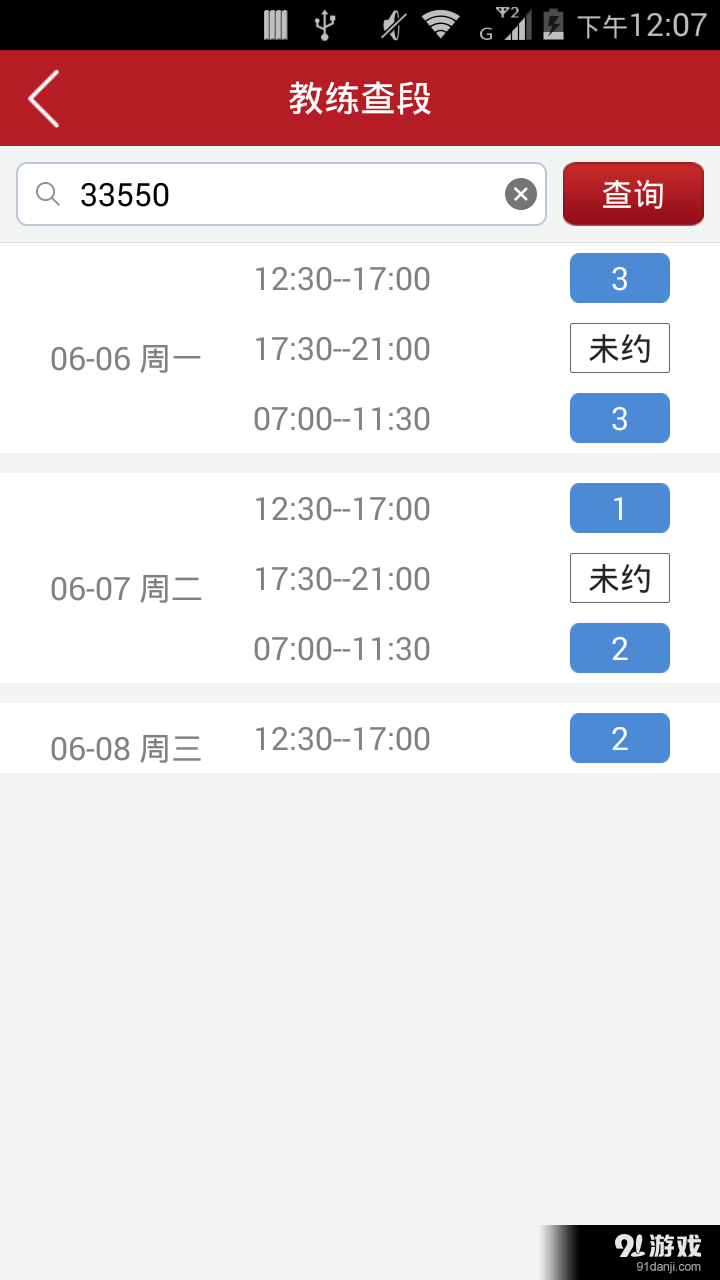Clear the search box with the X icon

click(520, 194)
